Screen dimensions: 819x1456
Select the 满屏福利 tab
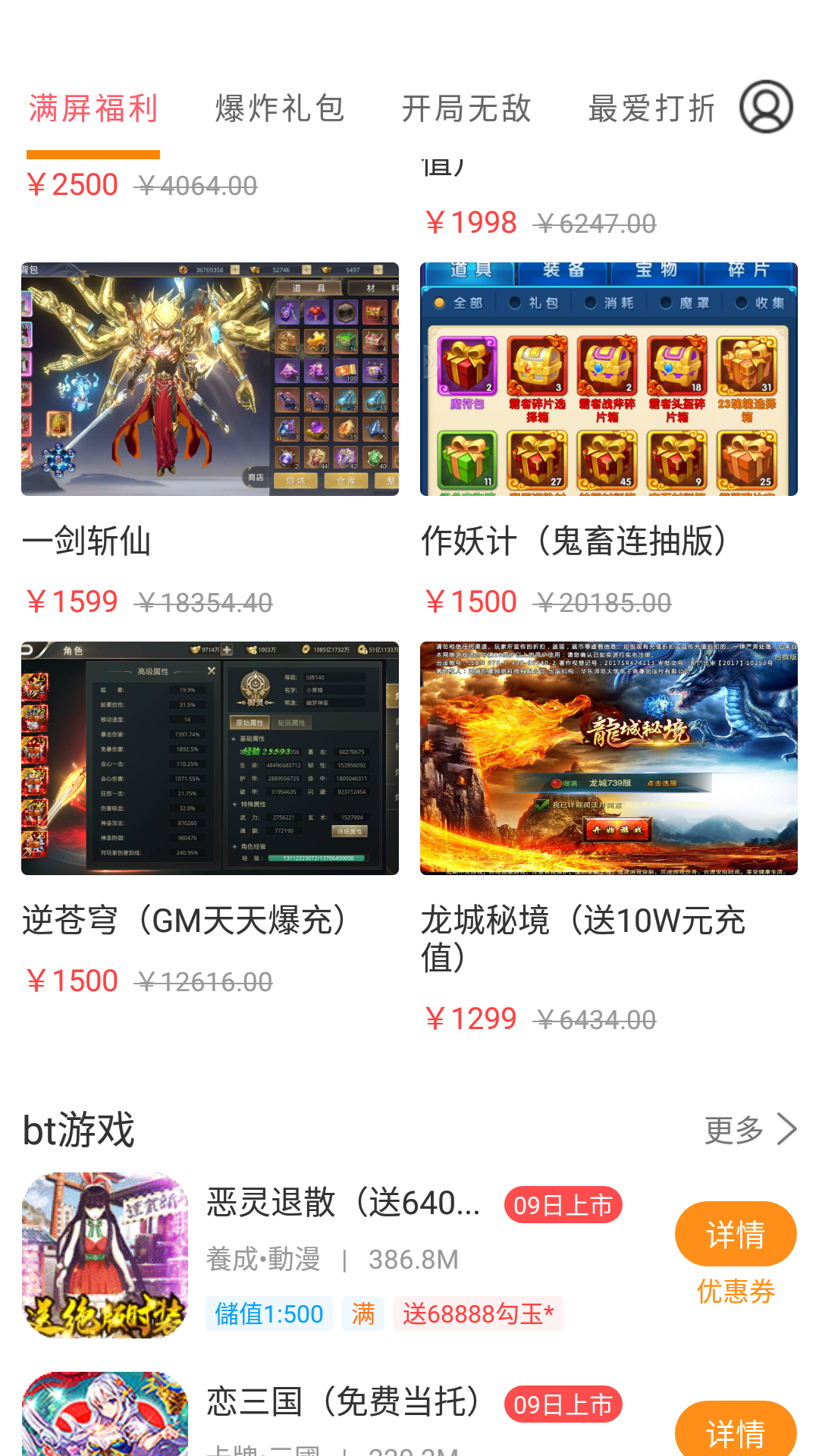pyautogui.click(x=93, y=107)
